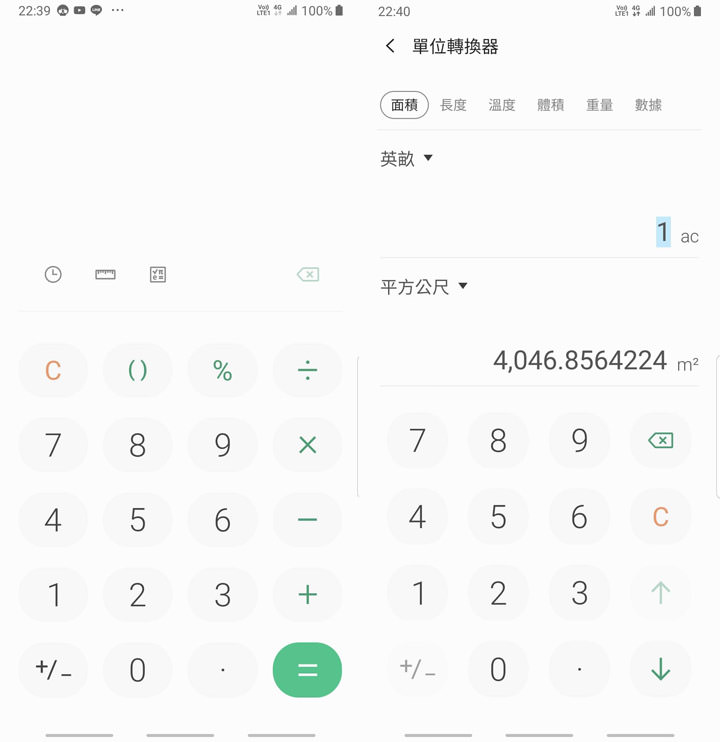Viewport: 720px width, 742px height.
Task: Open the 英畝 unit dropdown
Action: [x=406, y=158]
